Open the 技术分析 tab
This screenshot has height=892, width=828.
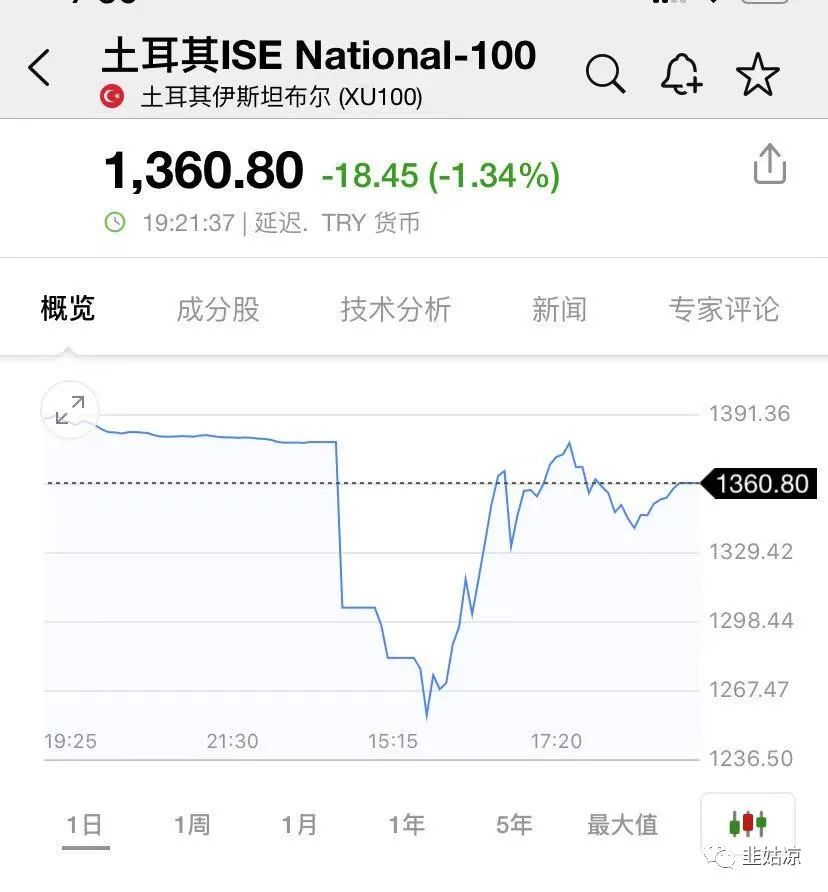(395, 309)
